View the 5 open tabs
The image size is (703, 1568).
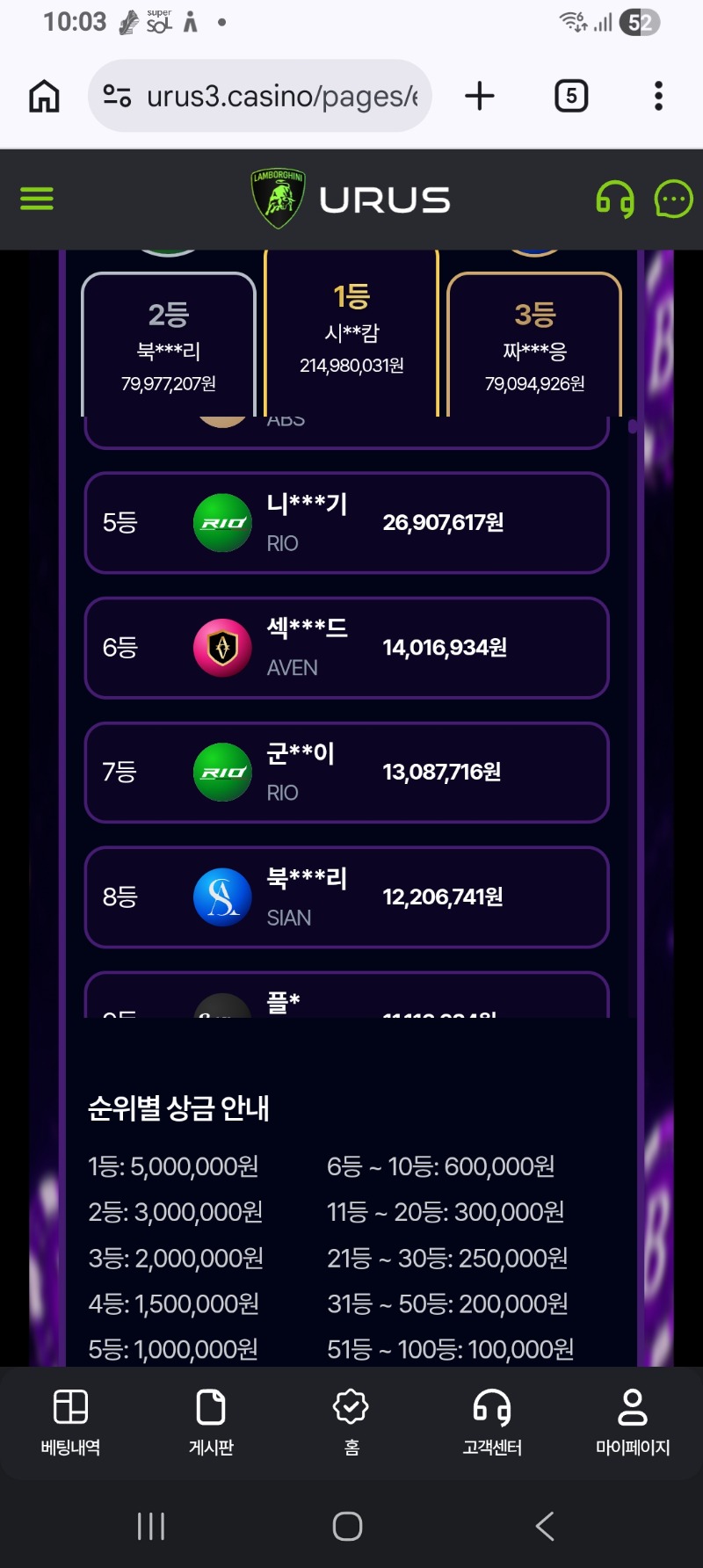(571, 96)
